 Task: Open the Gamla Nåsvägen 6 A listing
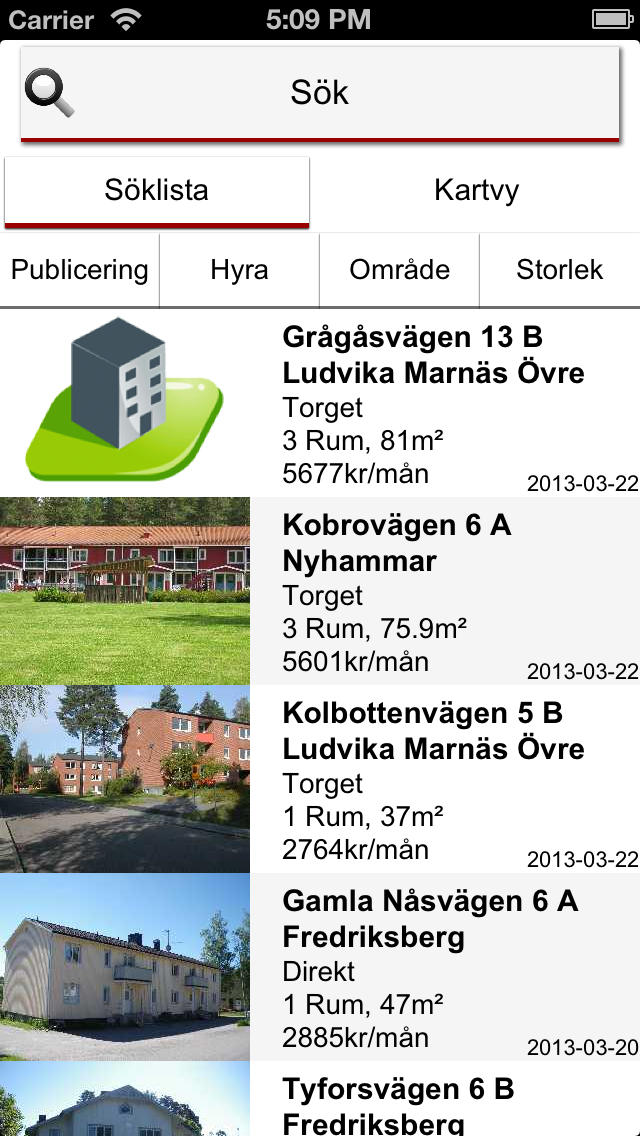click(320, 967)
